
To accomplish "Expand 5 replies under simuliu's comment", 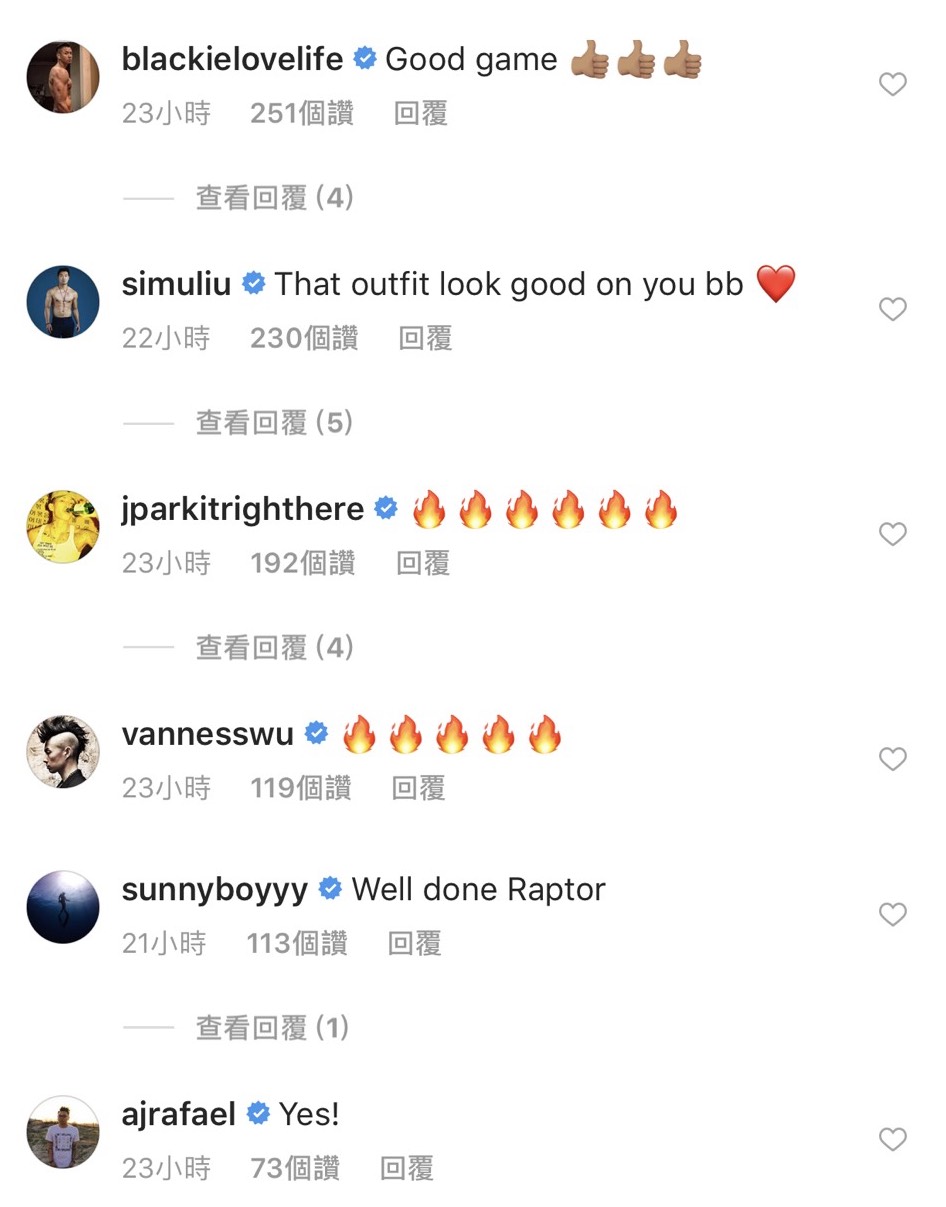I will (x=274, y=423).
